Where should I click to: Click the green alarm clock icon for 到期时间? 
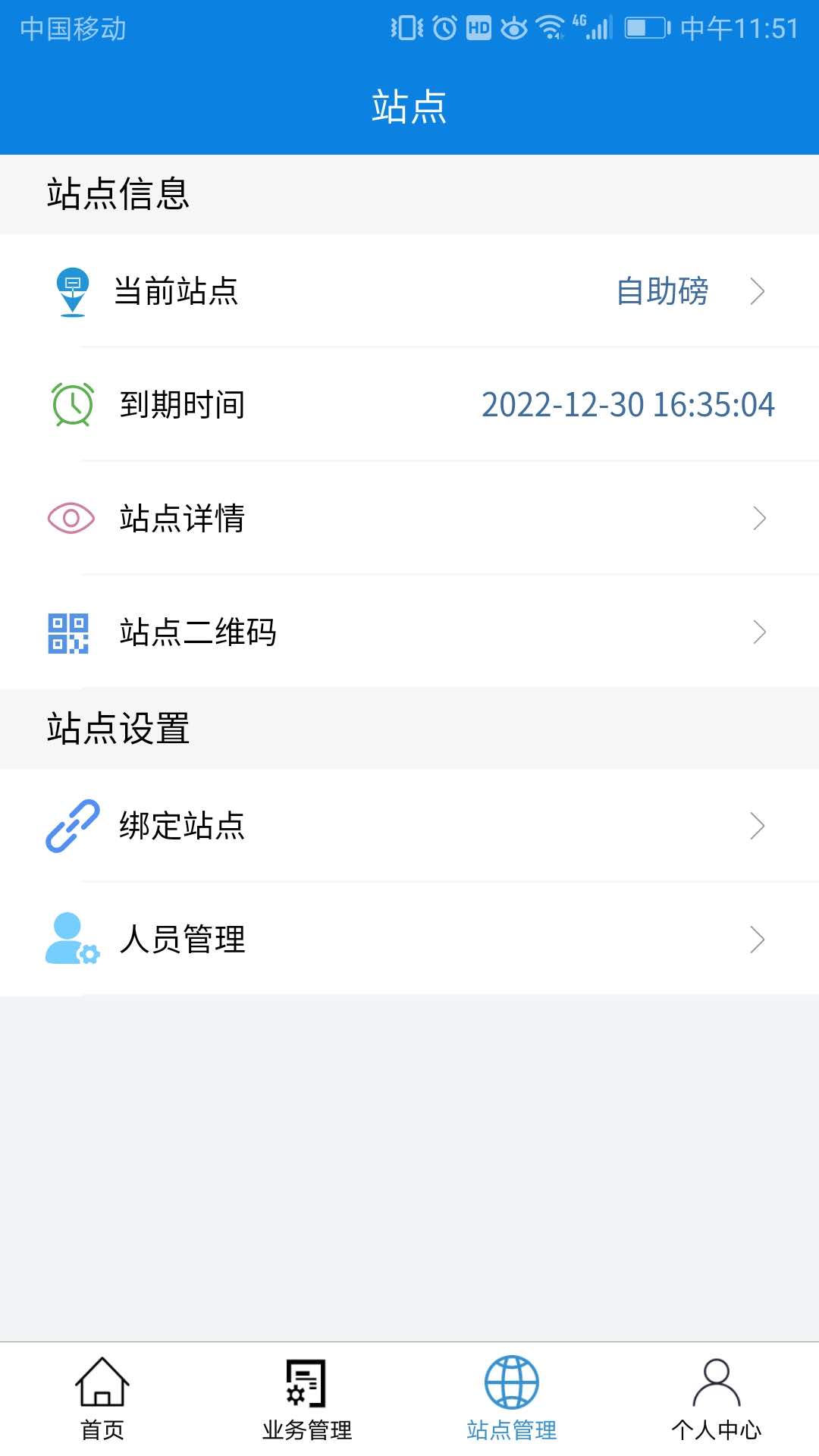[71, 405]
